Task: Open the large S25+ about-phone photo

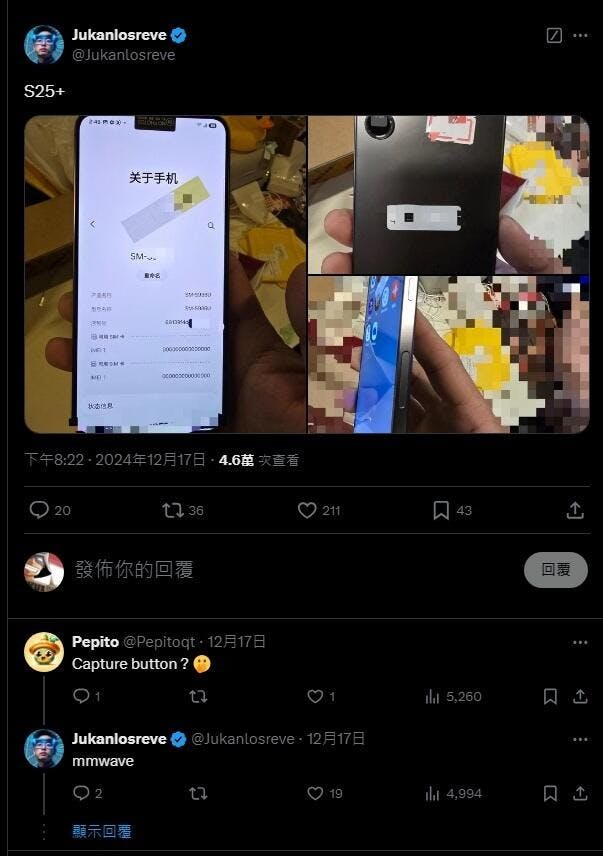Action: click(165, 274)
